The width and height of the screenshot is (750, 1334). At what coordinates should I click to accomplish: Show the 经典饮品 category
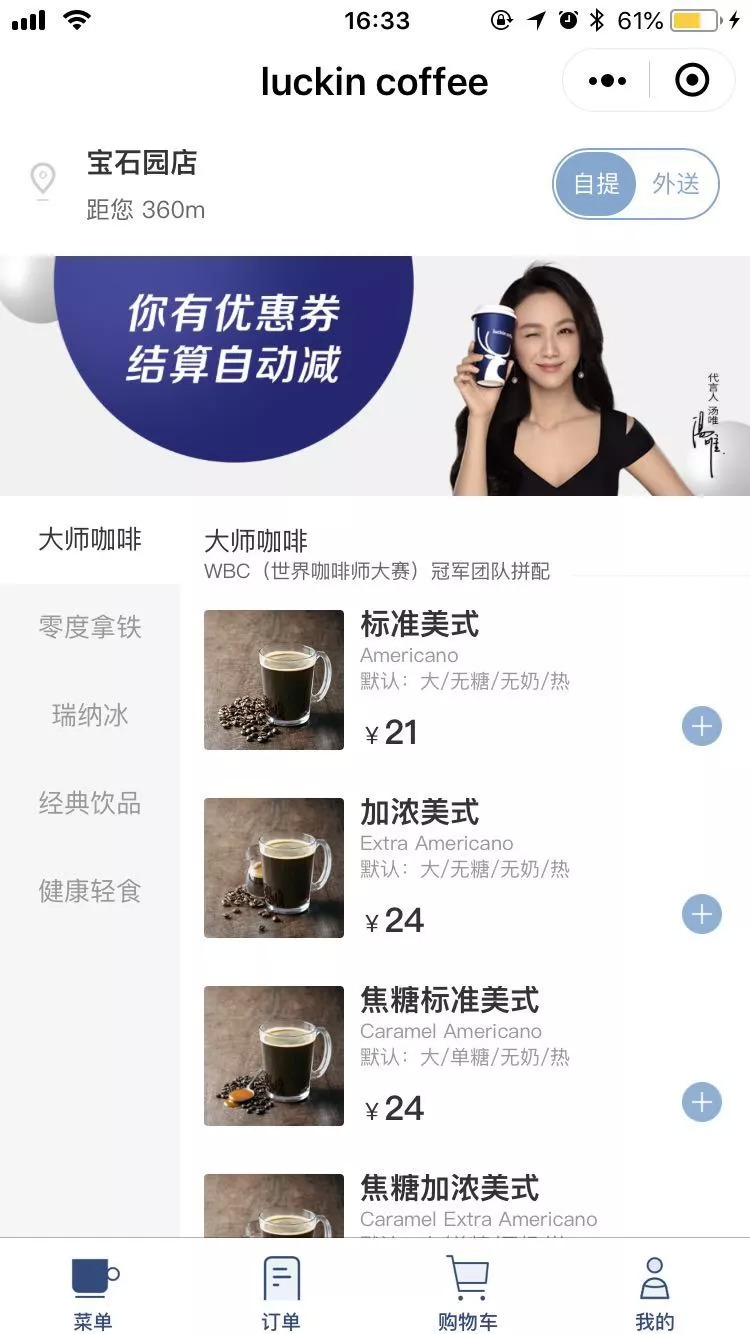coord(90,804)
